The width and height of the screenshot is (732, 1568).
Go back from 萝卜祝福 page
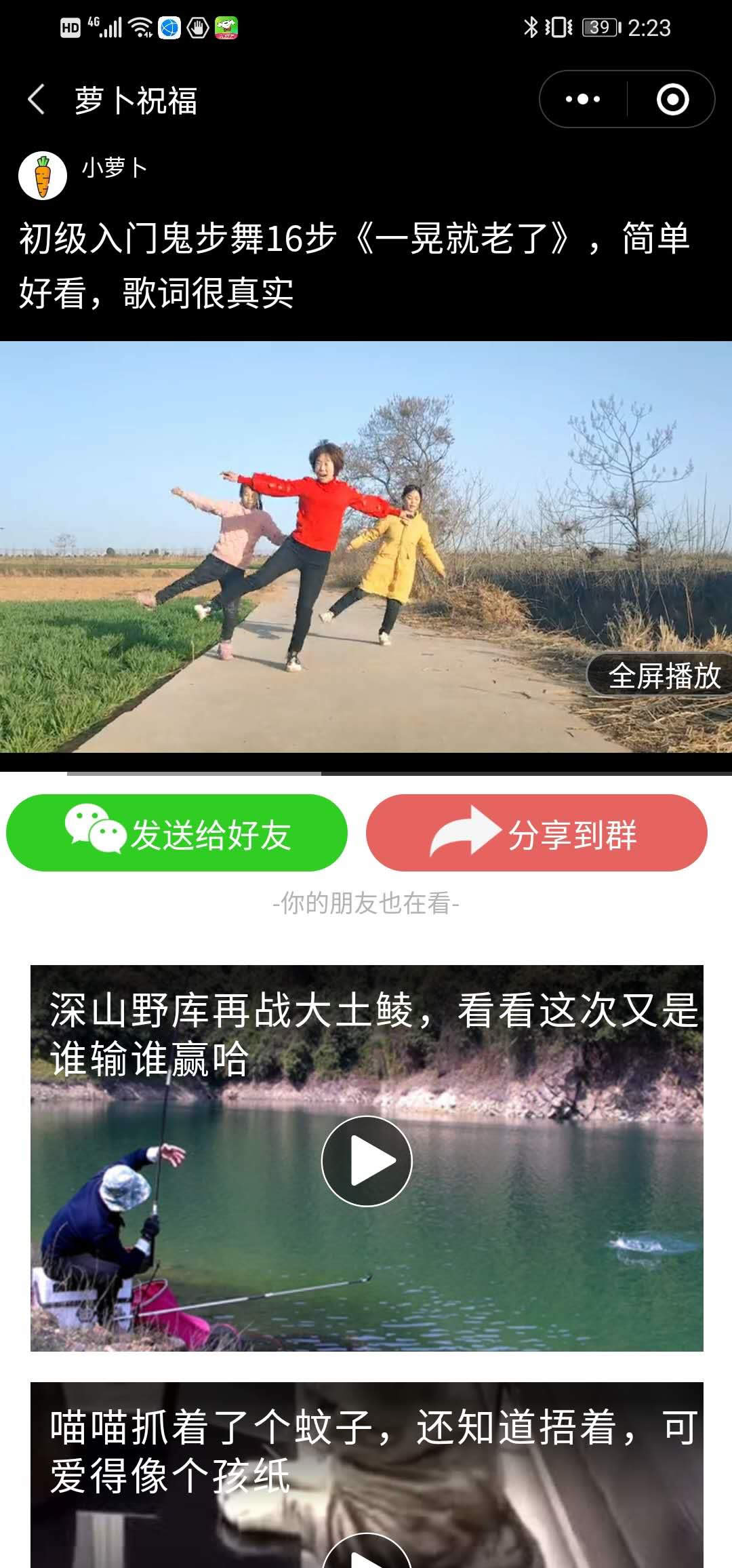tap(37, 100)
